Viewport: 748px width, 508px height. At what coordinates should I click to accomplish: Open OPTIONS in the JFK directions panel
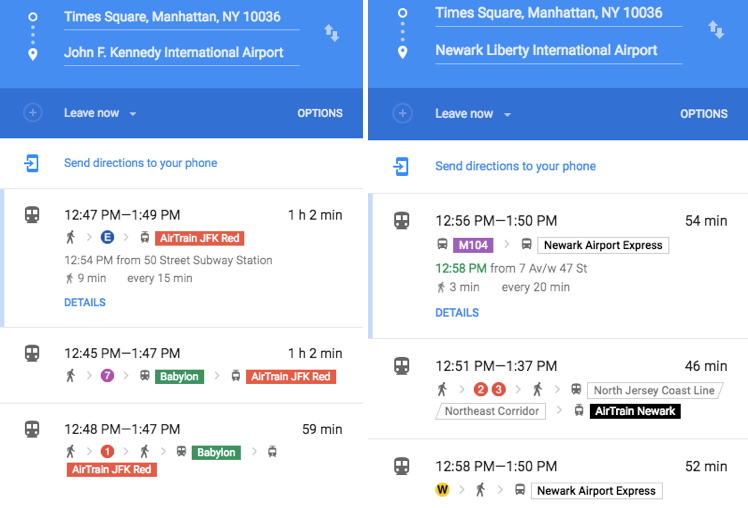coord(320,113)
